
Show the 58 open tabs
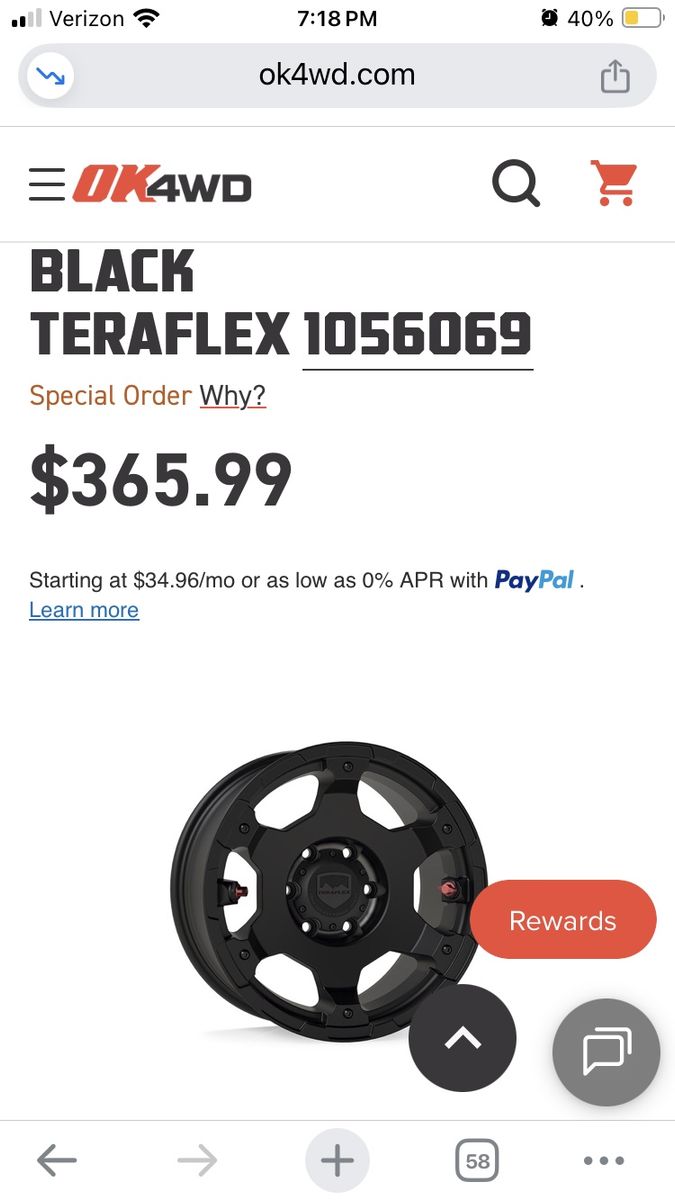477,1161
